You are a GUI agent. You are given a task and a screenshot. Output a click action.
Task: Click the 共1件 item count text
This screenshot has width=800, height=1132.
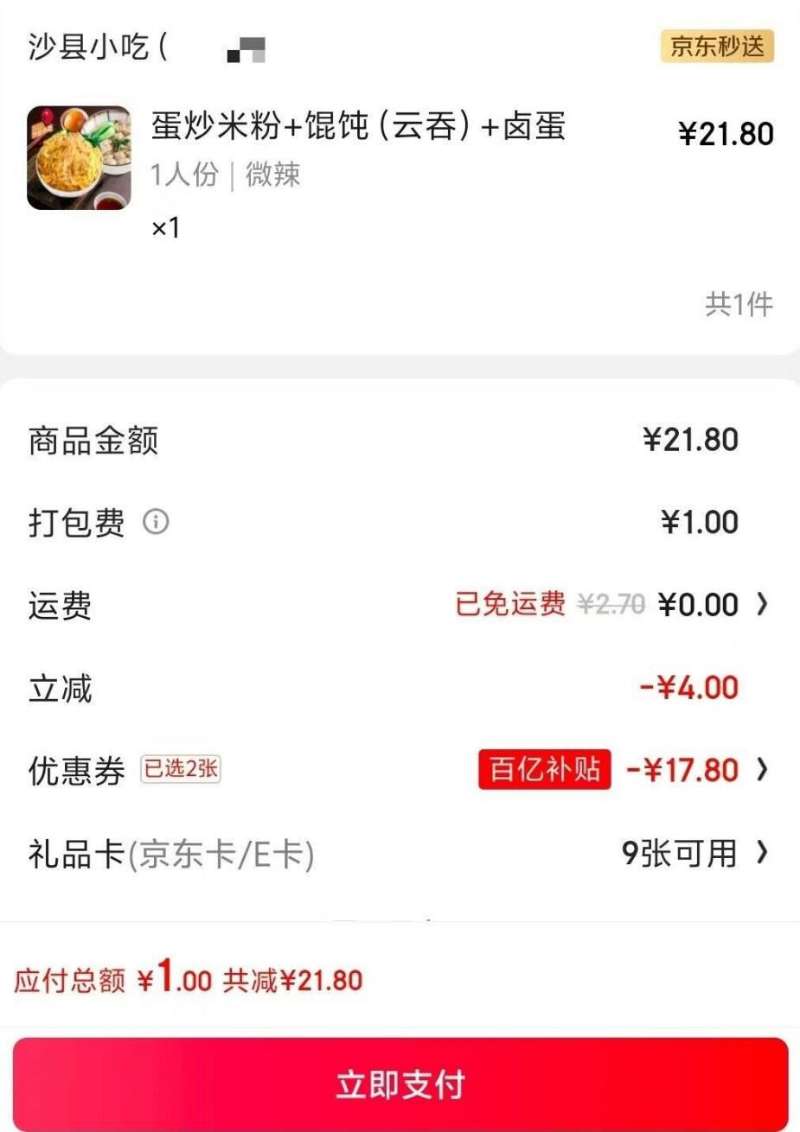(x=738, y=305)
